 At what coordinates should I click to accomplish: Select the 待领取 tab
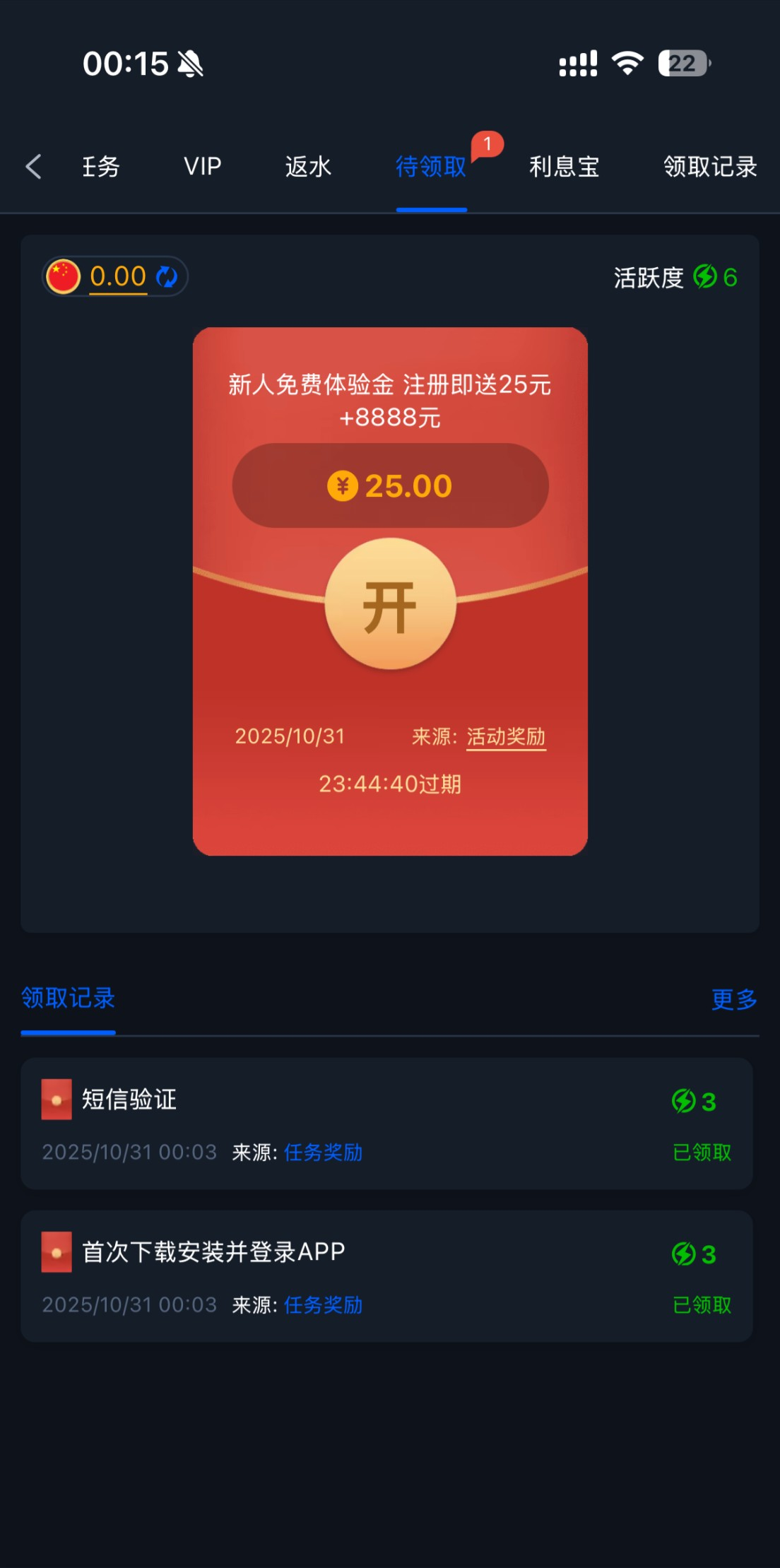pos(431,167)
